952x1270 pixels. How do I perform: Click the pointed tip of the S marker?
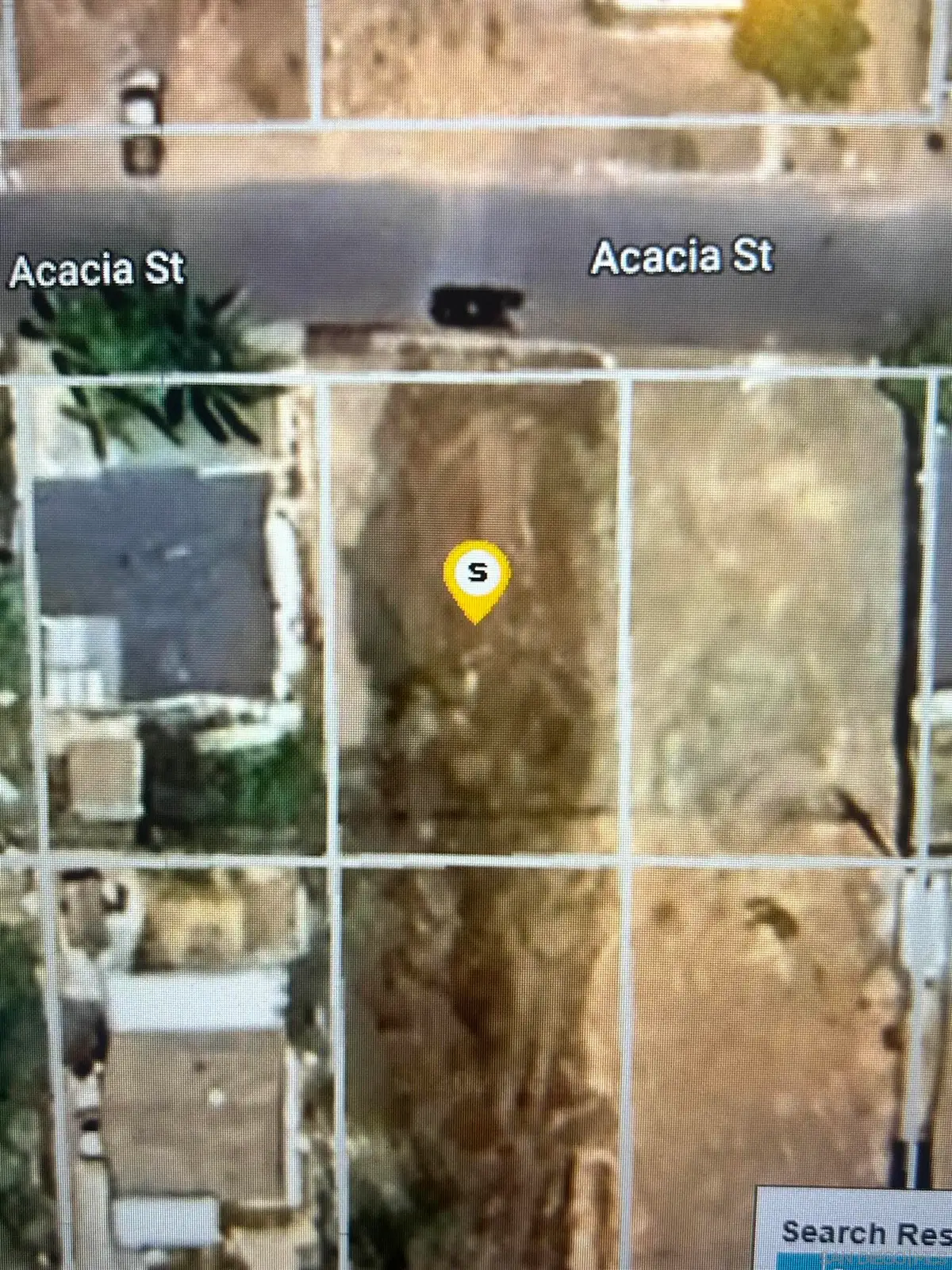click(x=476, y=623)
